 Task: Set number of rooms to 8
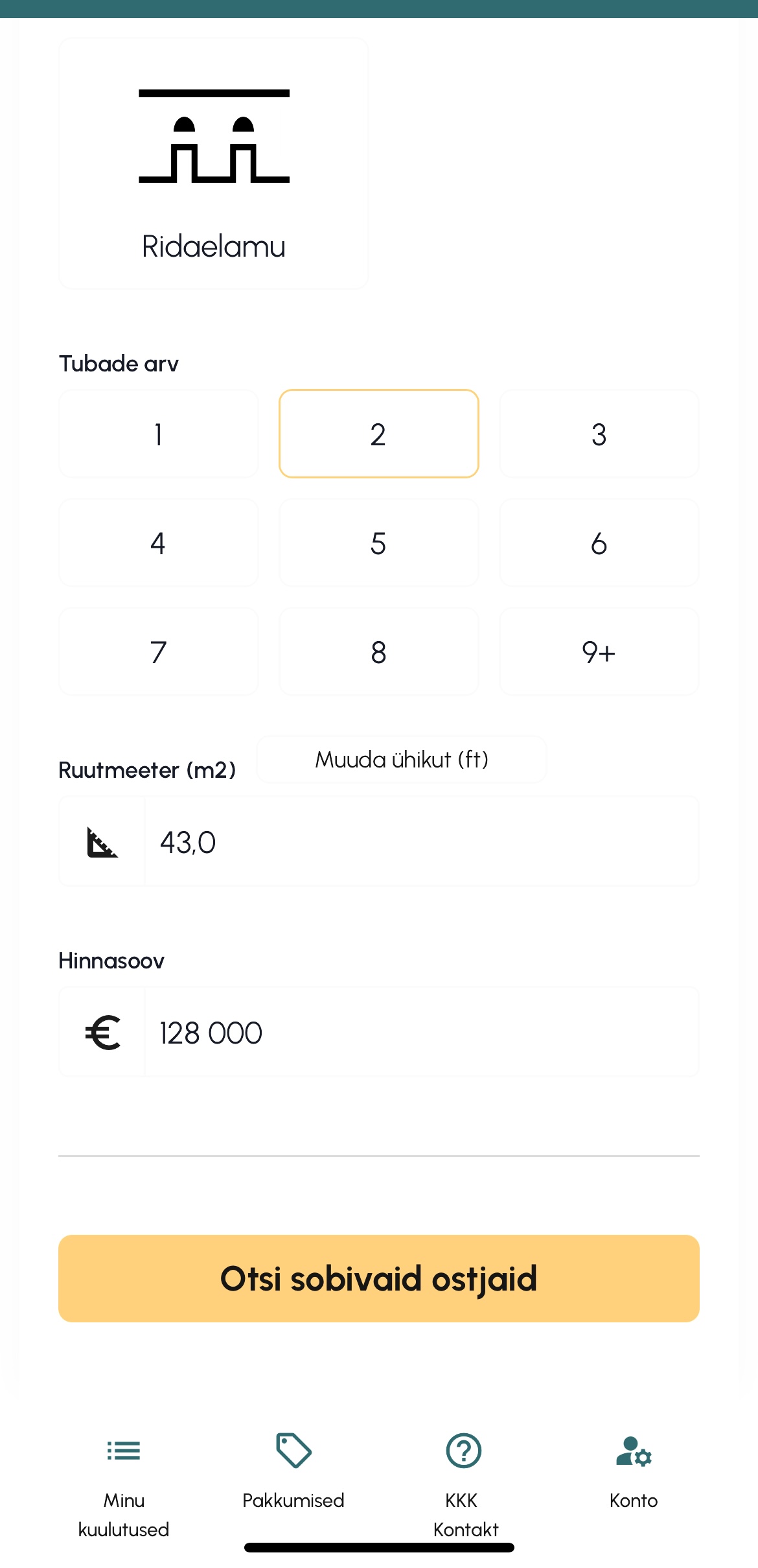point(379,651)
